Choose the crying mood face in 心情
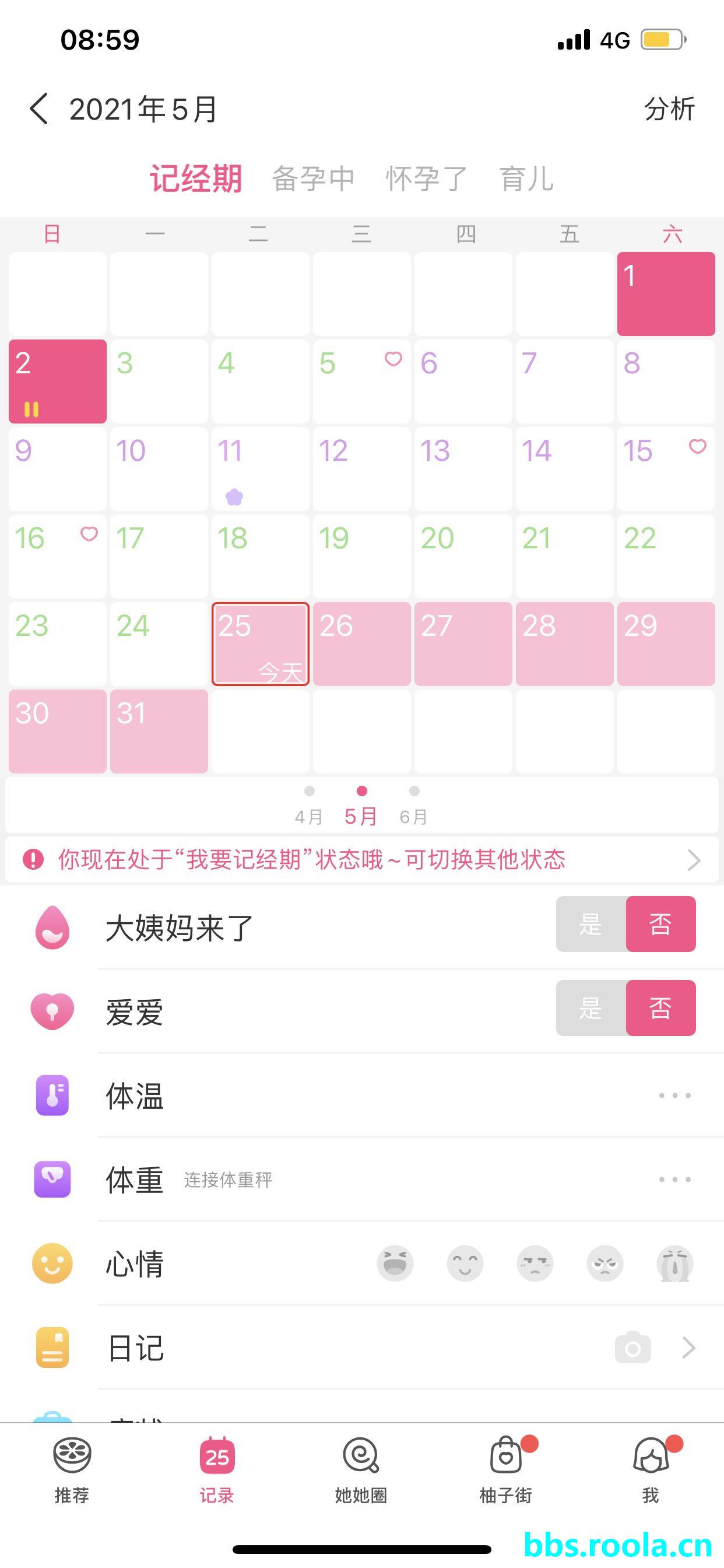This screenshot has width=724, height=1568. coord(674,1263)
